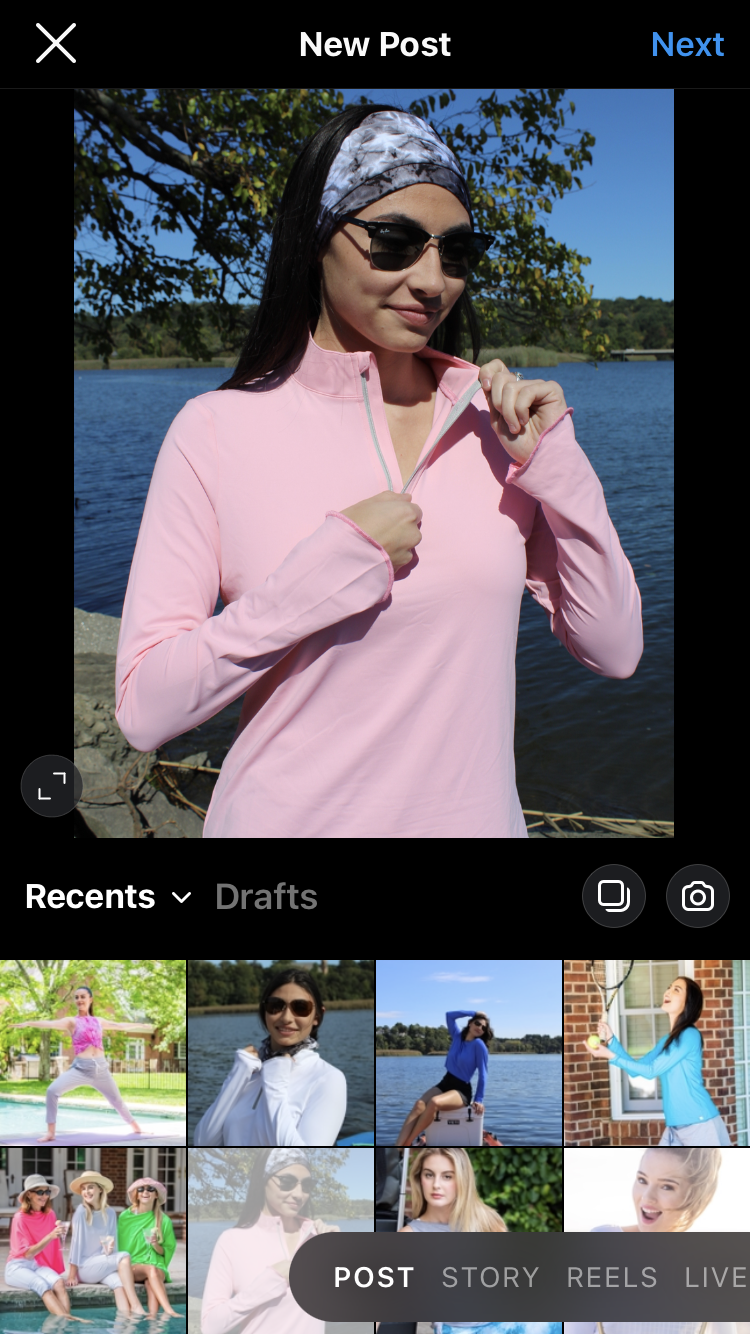Switch to LIVE mode

715,1277
